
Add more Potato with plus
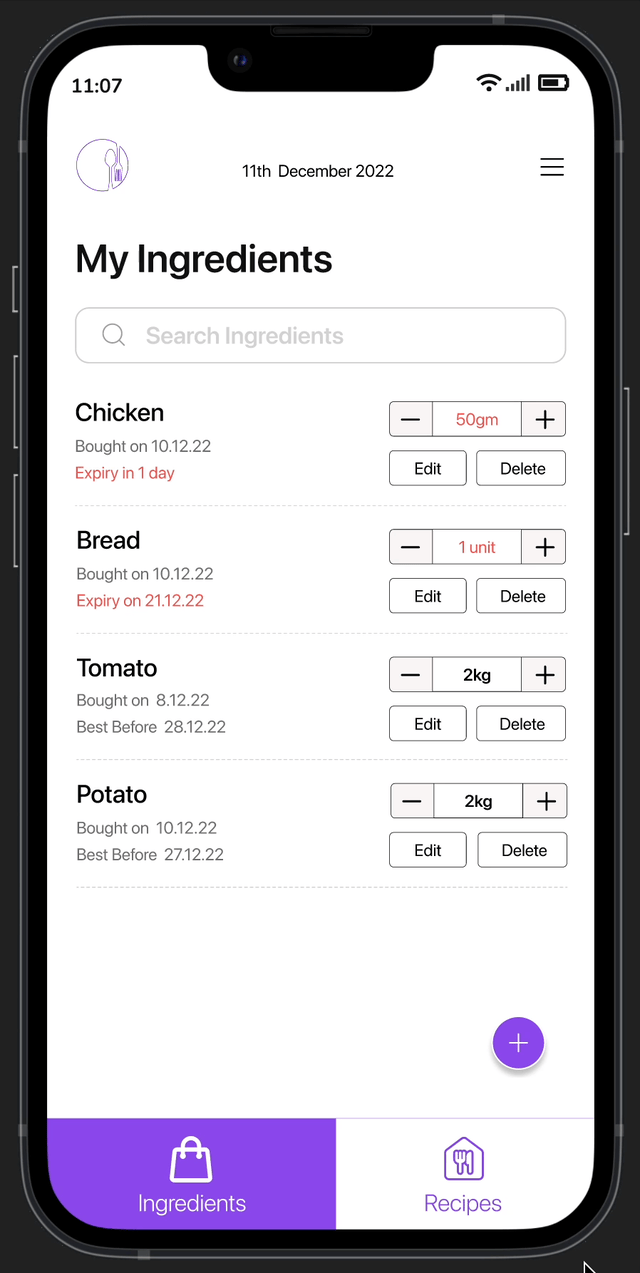pos(545,801)
